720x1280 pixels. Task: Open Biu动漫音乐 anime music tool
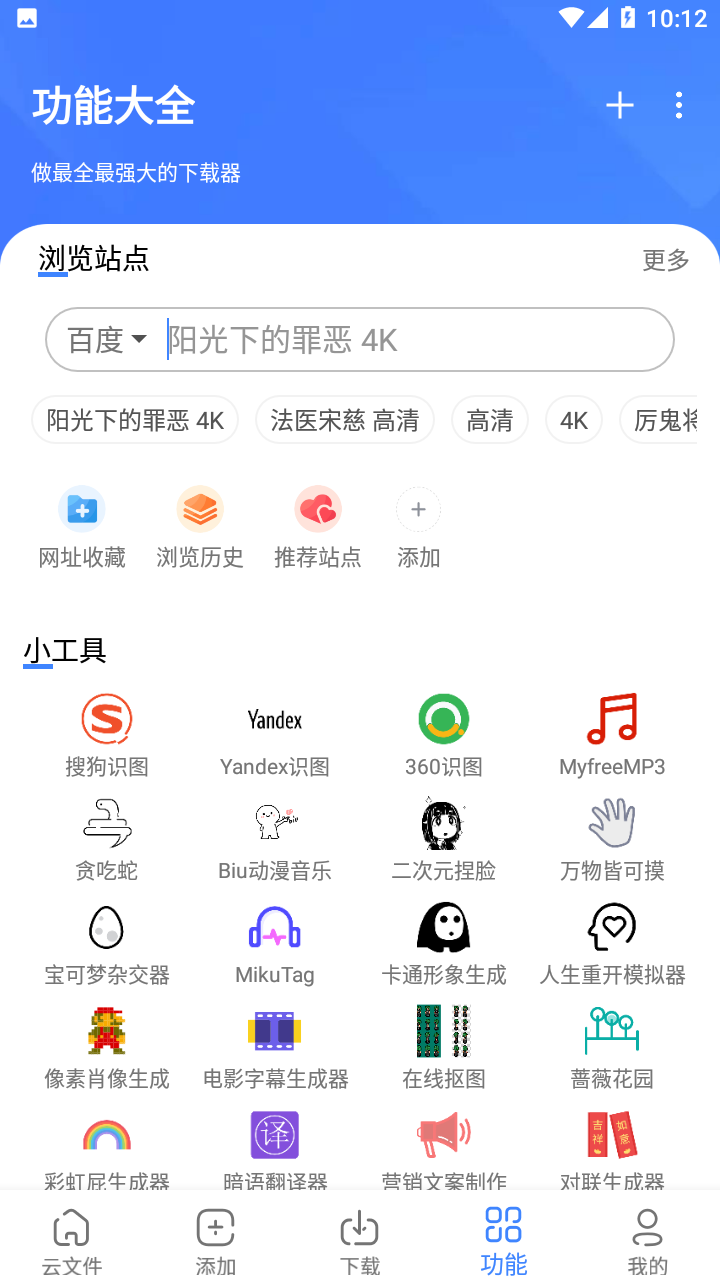click(x=274, y=837)
